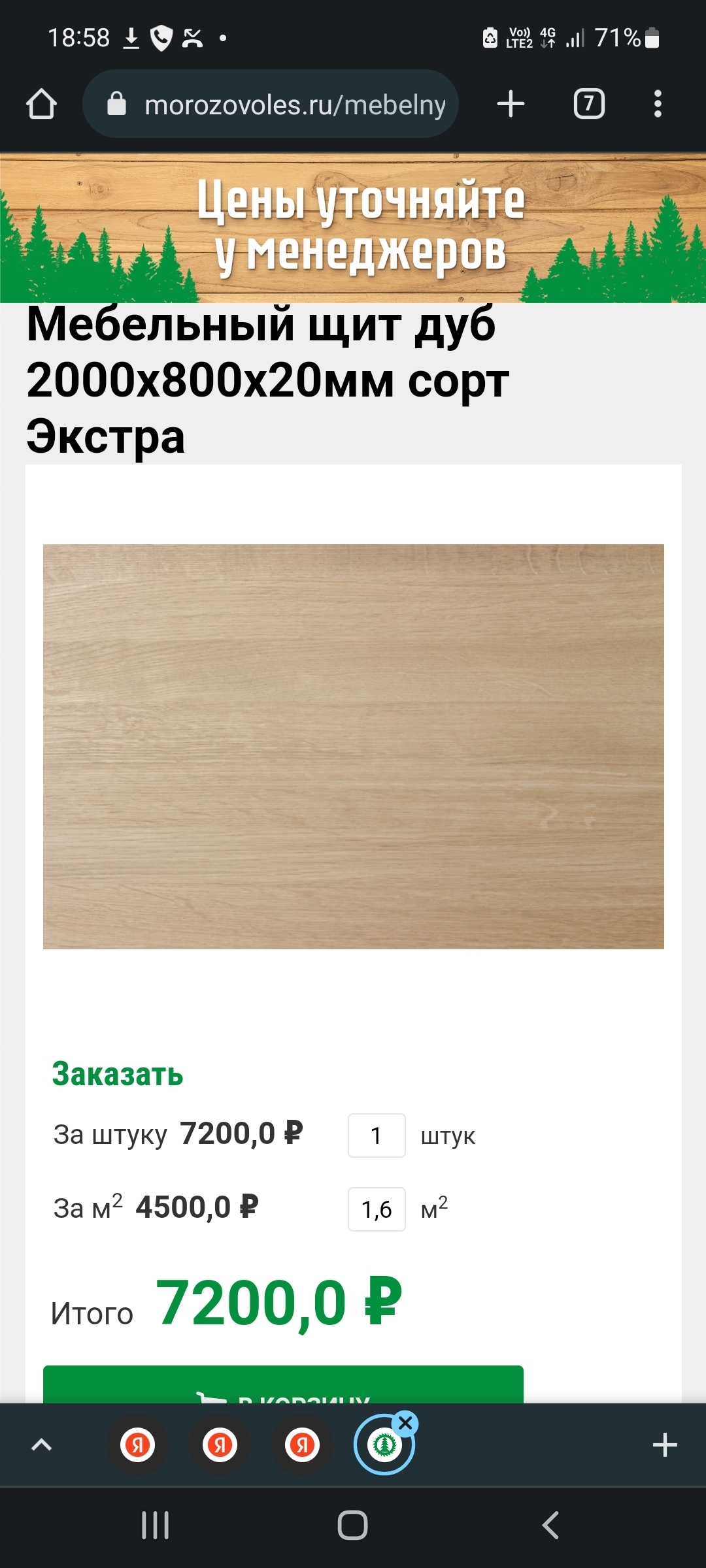Open a new browser tab
Image resolution: width=706 pixels, height=1568 pixels.
[x=511, y=104]
